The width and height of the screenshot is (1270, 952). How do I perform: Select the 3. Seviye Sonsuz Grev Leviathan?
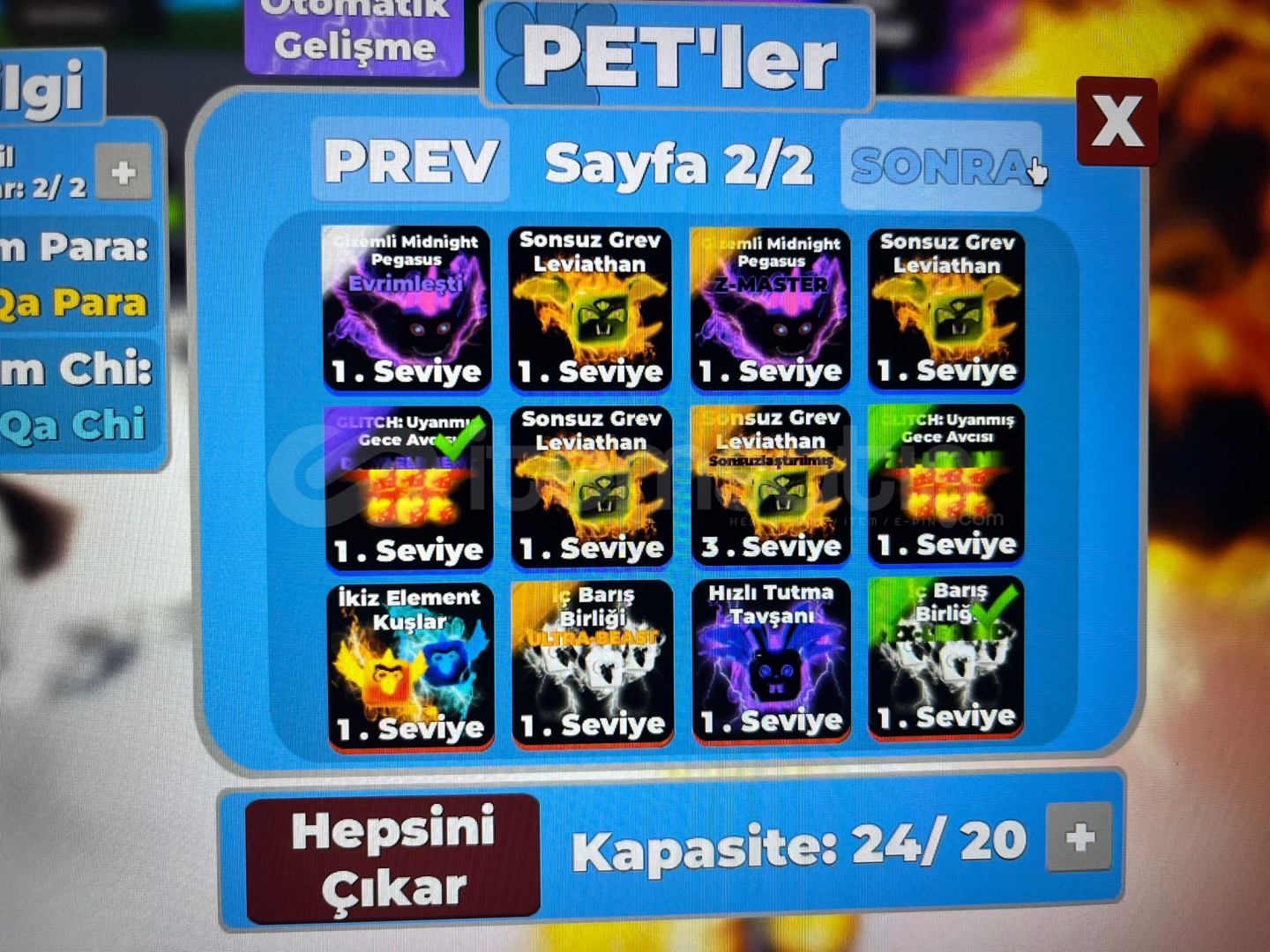coord(771,486)
